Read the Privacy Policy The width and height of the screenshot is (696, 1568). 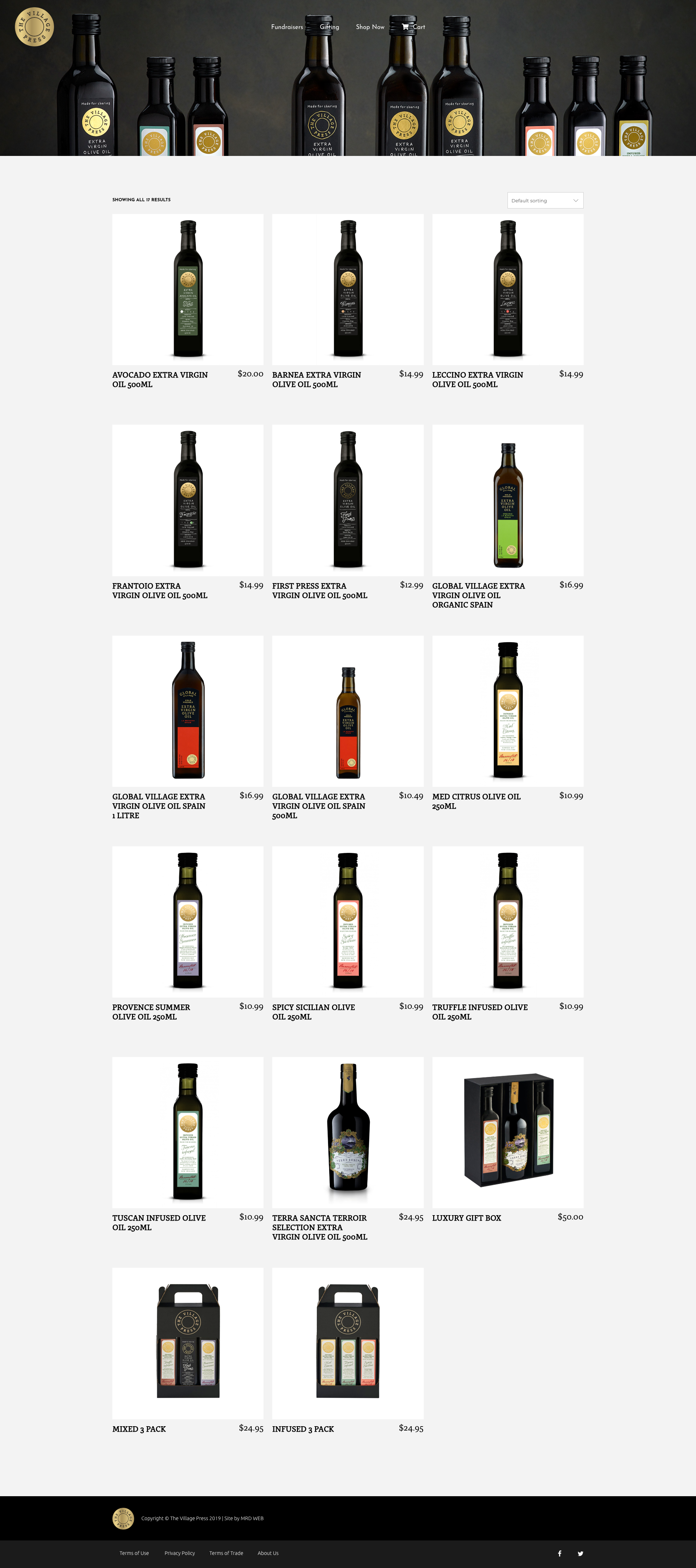(x=179, y=1553)
